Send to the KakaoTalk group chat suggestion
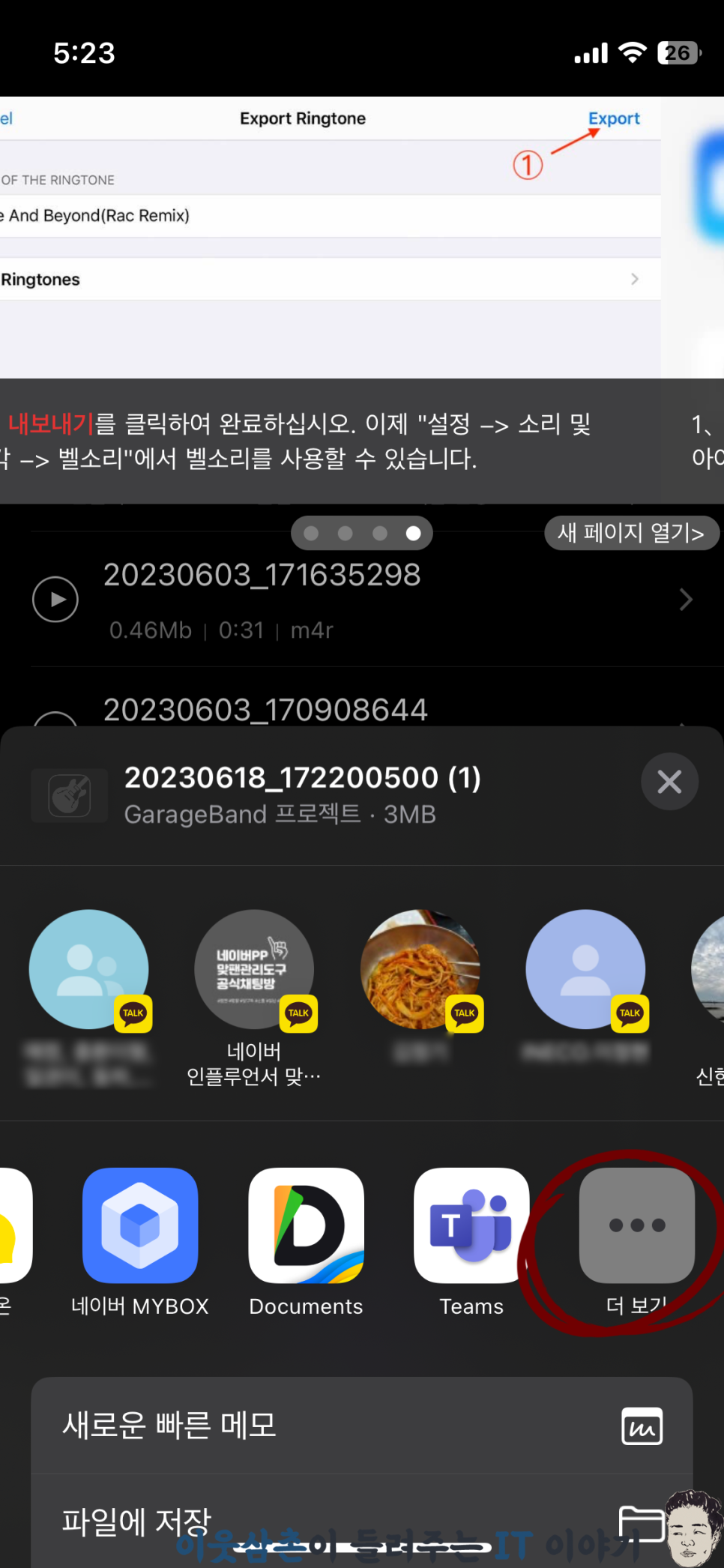724x1568 pixels. 88,970
